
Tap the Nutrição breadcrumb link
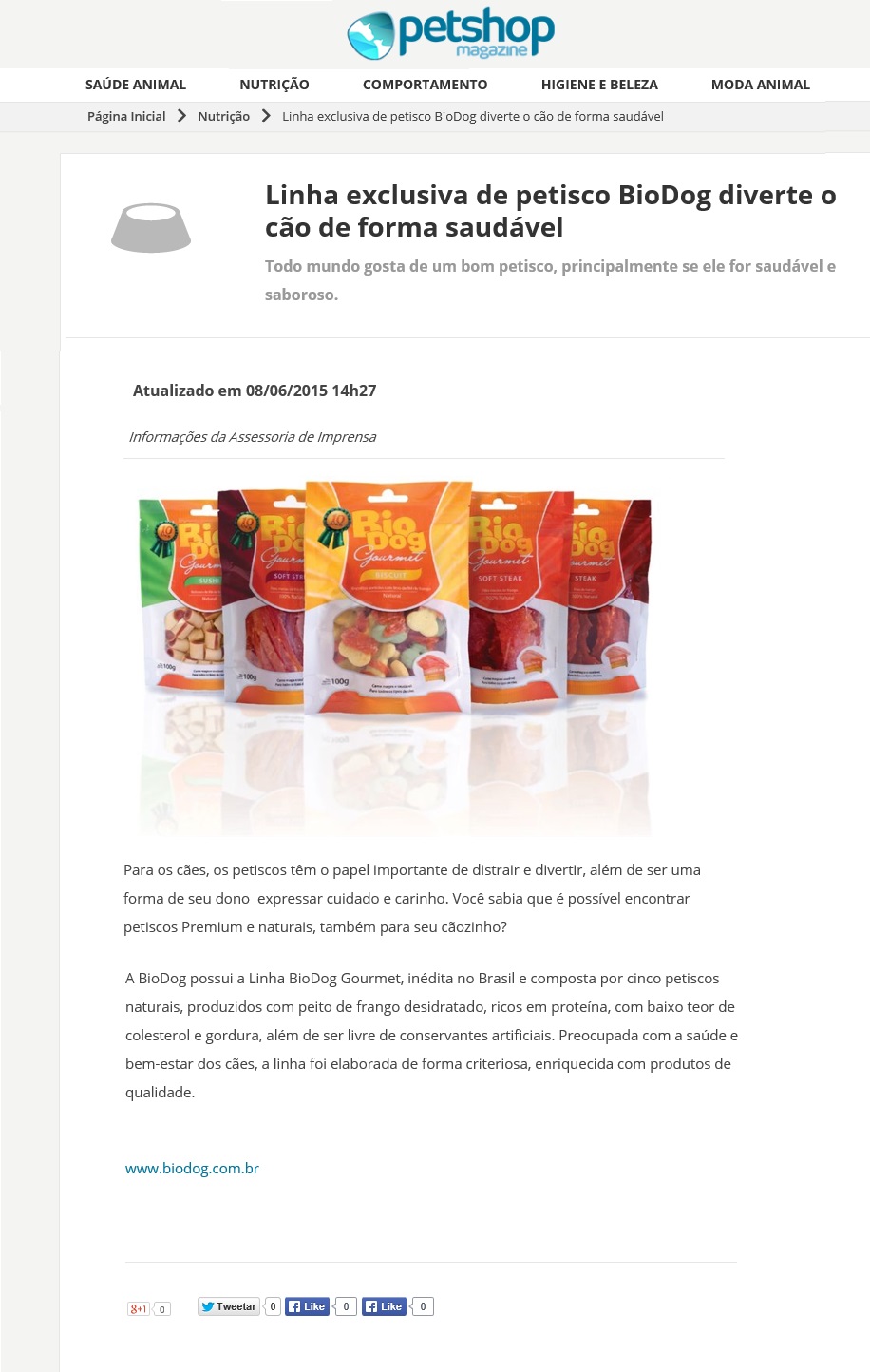223,116
